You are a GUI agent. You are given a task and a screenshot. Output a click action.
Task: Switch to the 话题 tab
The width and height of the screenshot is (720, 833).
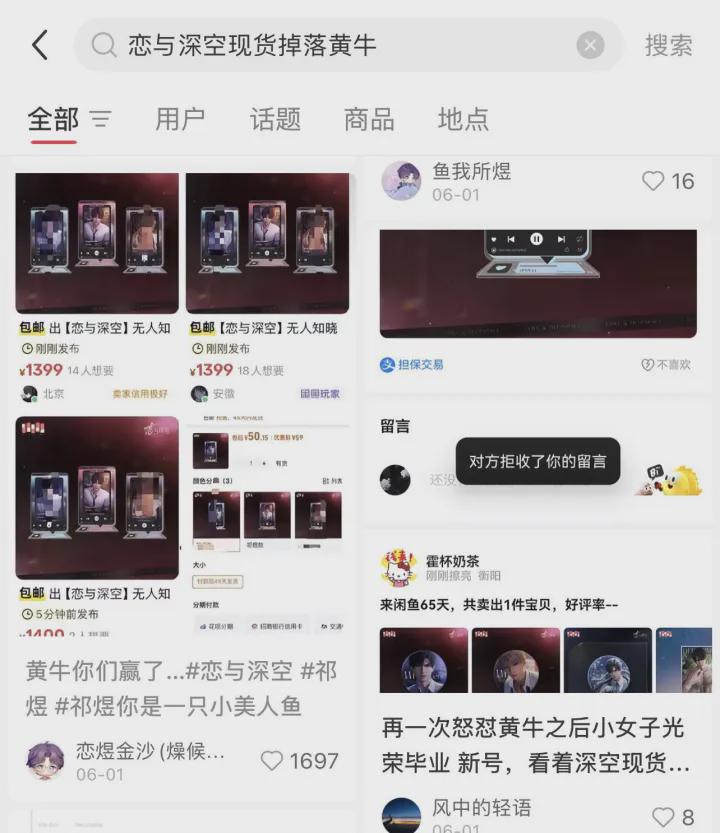tap(275, 120)
